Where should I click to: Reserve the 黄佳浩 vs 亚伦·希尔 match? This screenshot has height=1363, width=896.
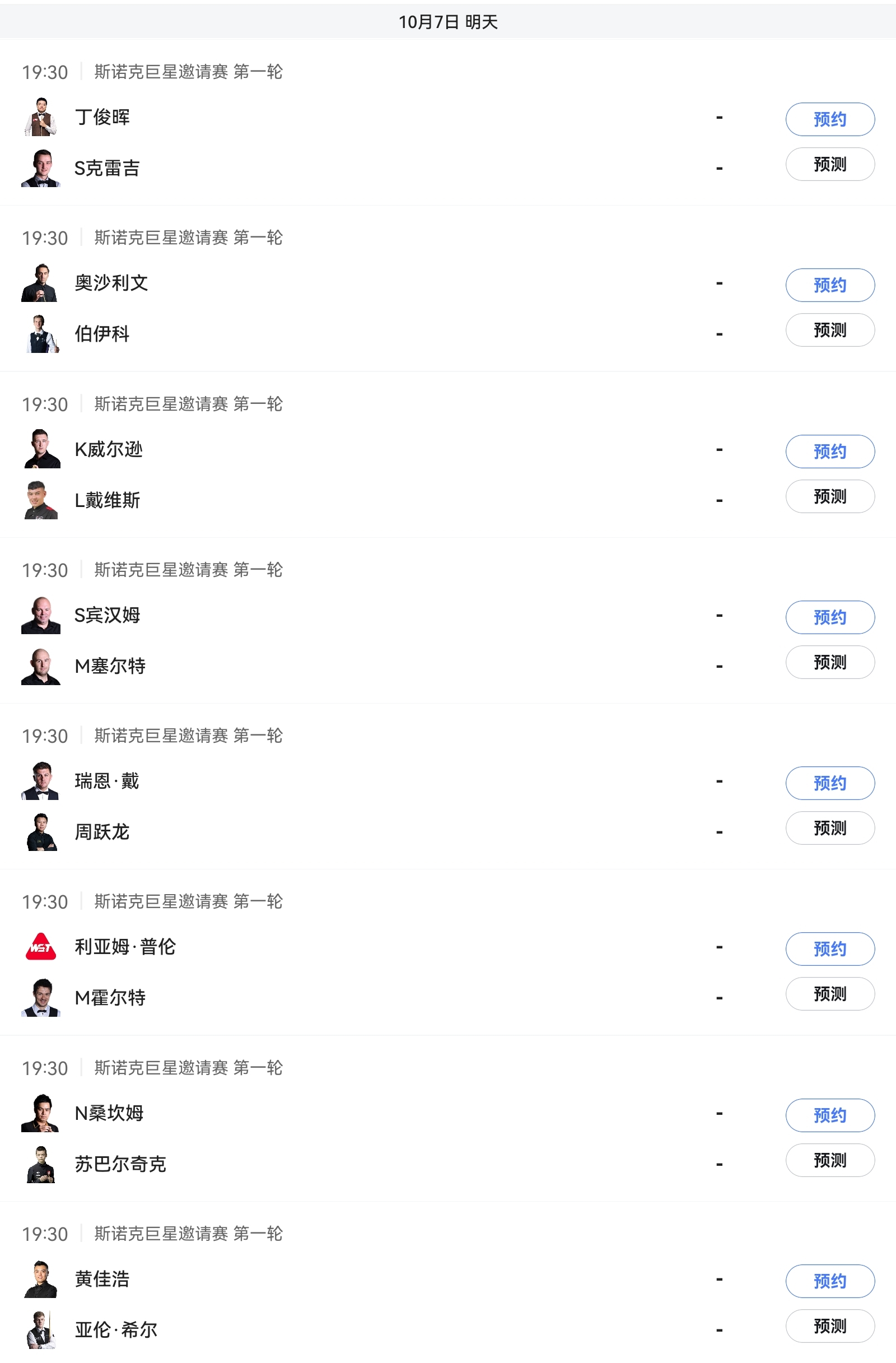829,1281
